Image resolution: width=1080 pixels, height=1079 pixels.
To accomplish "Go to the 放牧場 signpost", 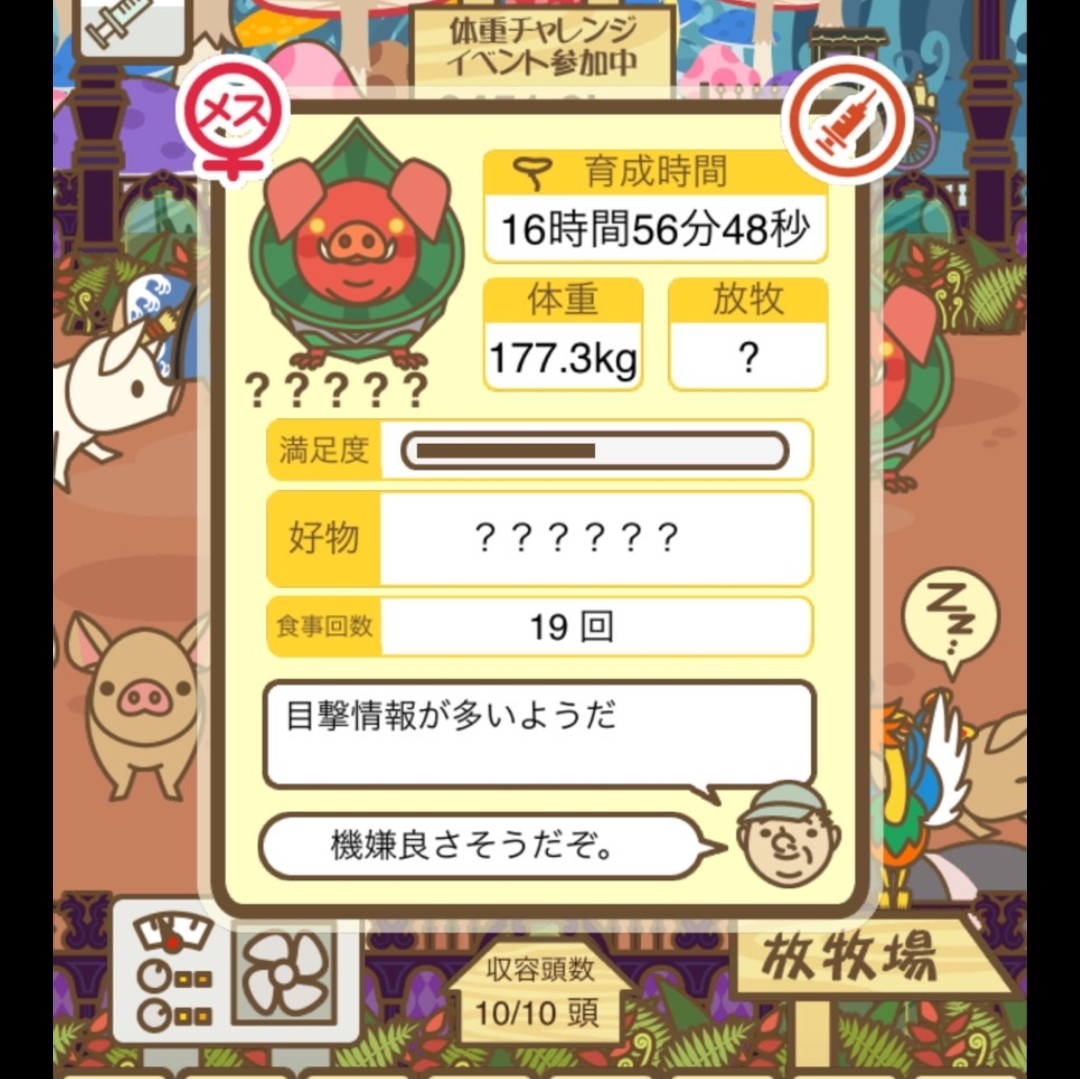I will tap(850, 957).
